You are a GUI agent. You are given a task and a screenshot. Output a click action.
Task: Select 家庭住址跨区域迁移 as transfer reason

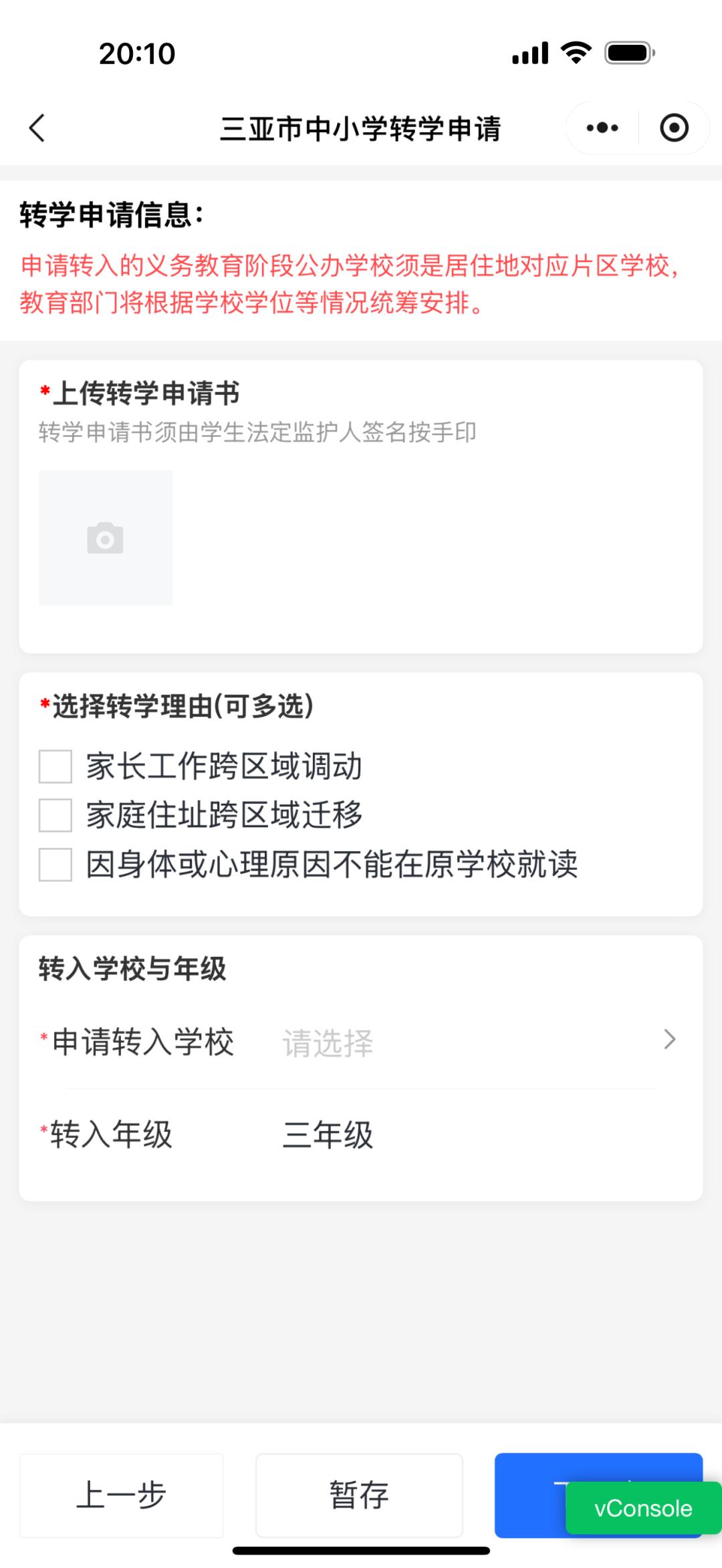[x=55, y=815]
